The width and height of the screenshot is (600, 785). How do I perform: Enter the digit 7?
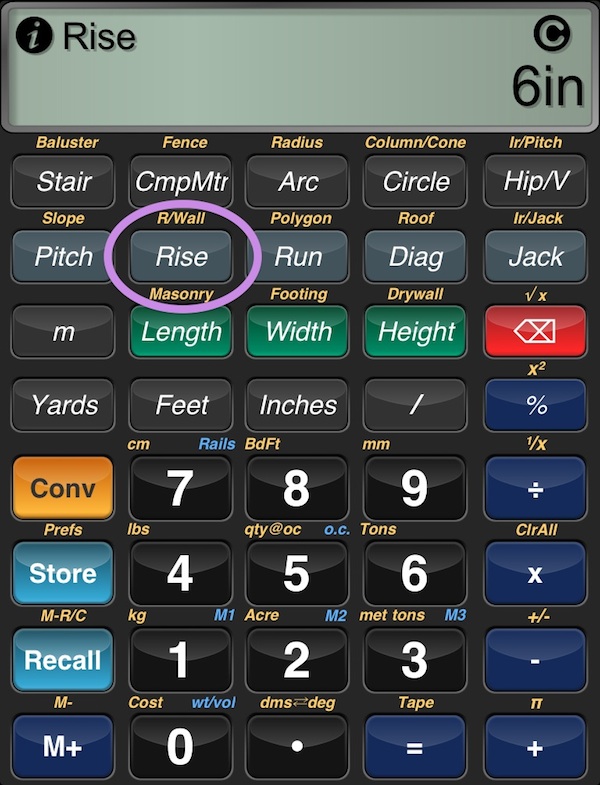tap(181, 488)
